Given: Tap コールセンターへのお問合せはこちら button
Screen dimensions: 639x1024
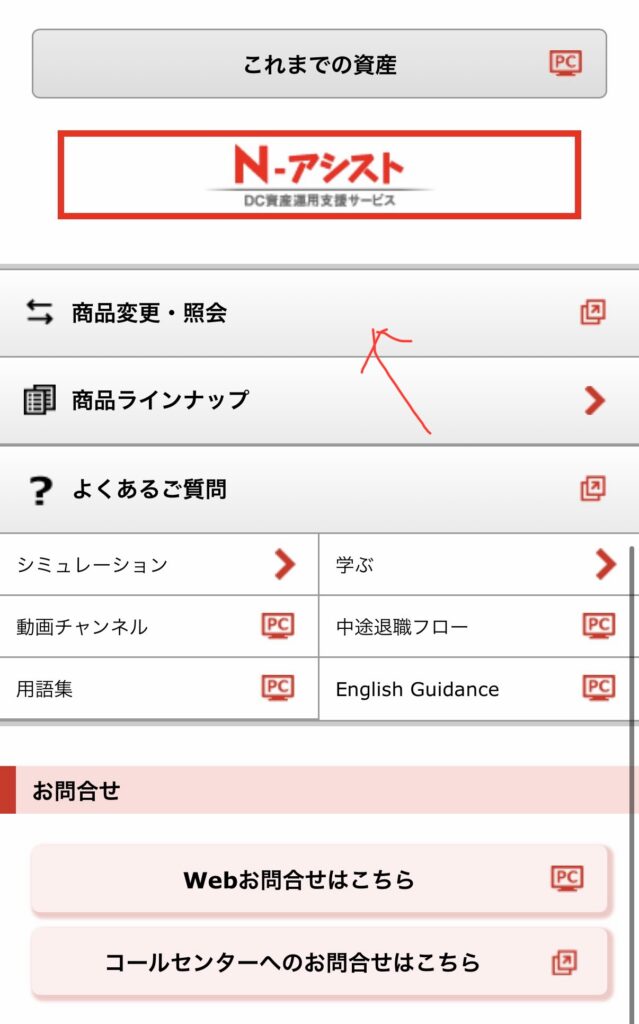Looking at the screenshot, I should (x=319, y=963).
